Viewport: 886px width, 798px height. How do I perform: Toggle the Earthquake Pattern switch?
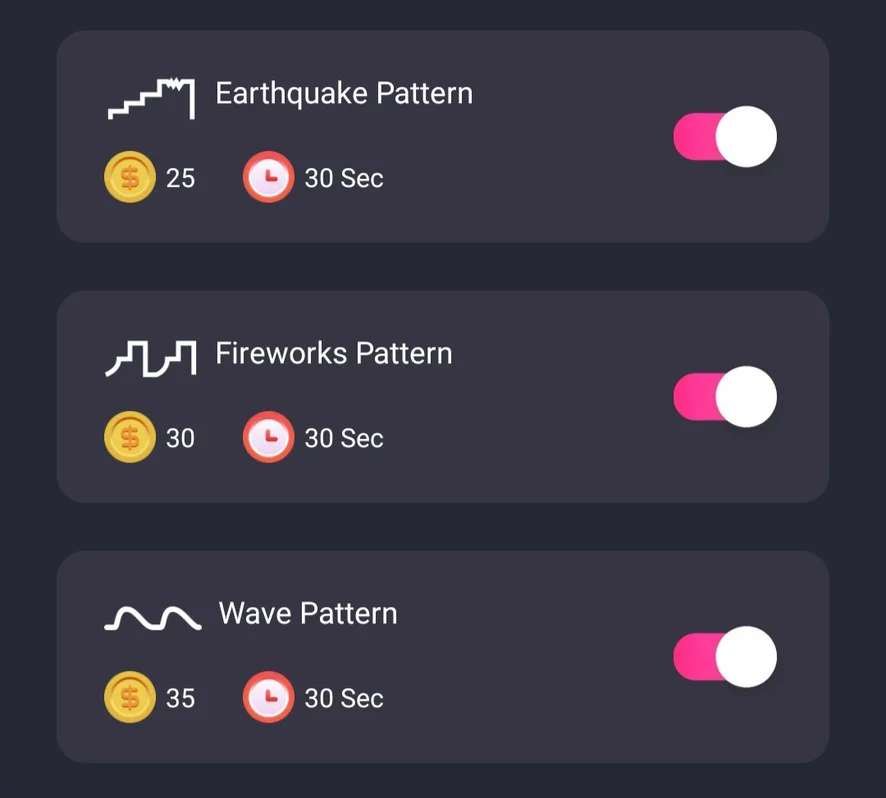point(725,137)
